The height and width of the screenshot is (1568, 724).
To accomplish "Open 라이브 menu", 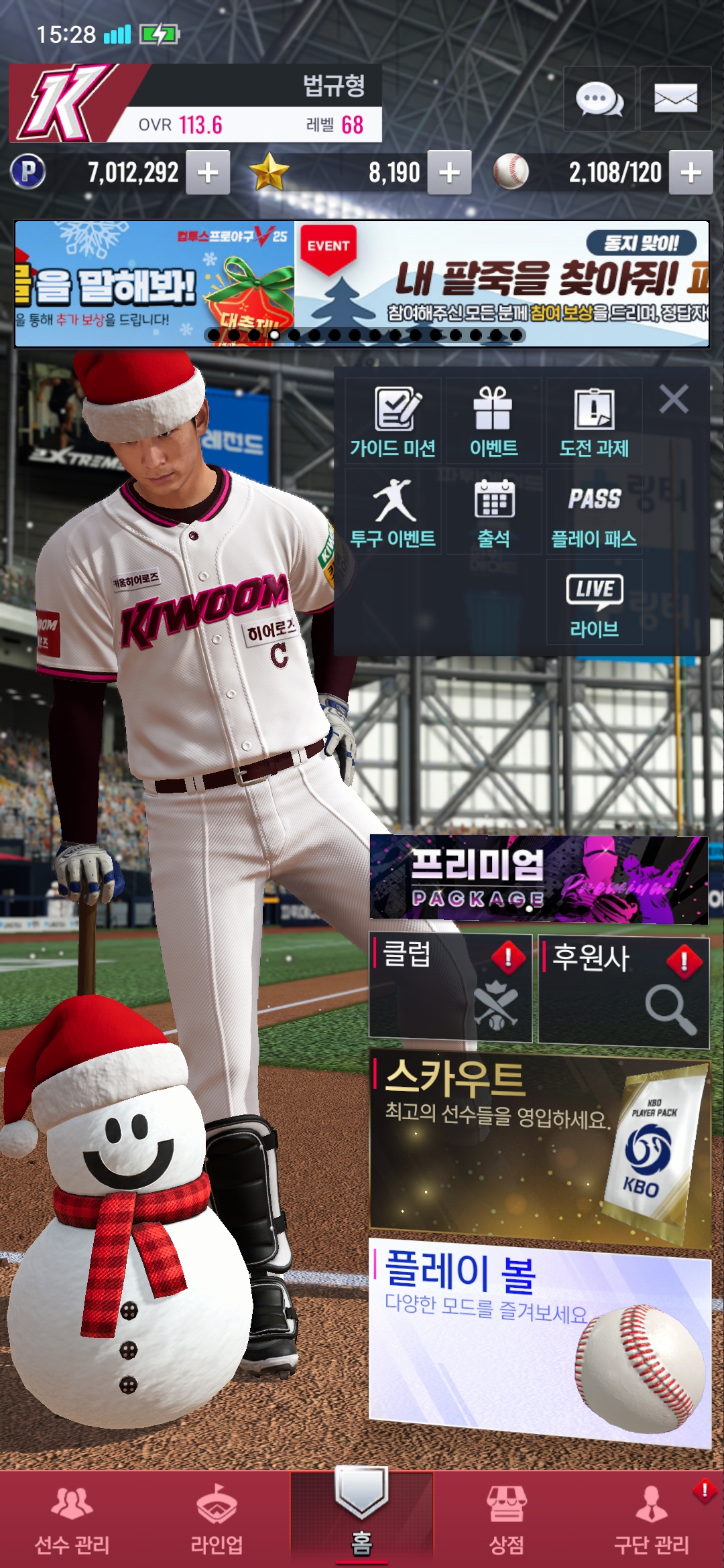I will (594, 602).
